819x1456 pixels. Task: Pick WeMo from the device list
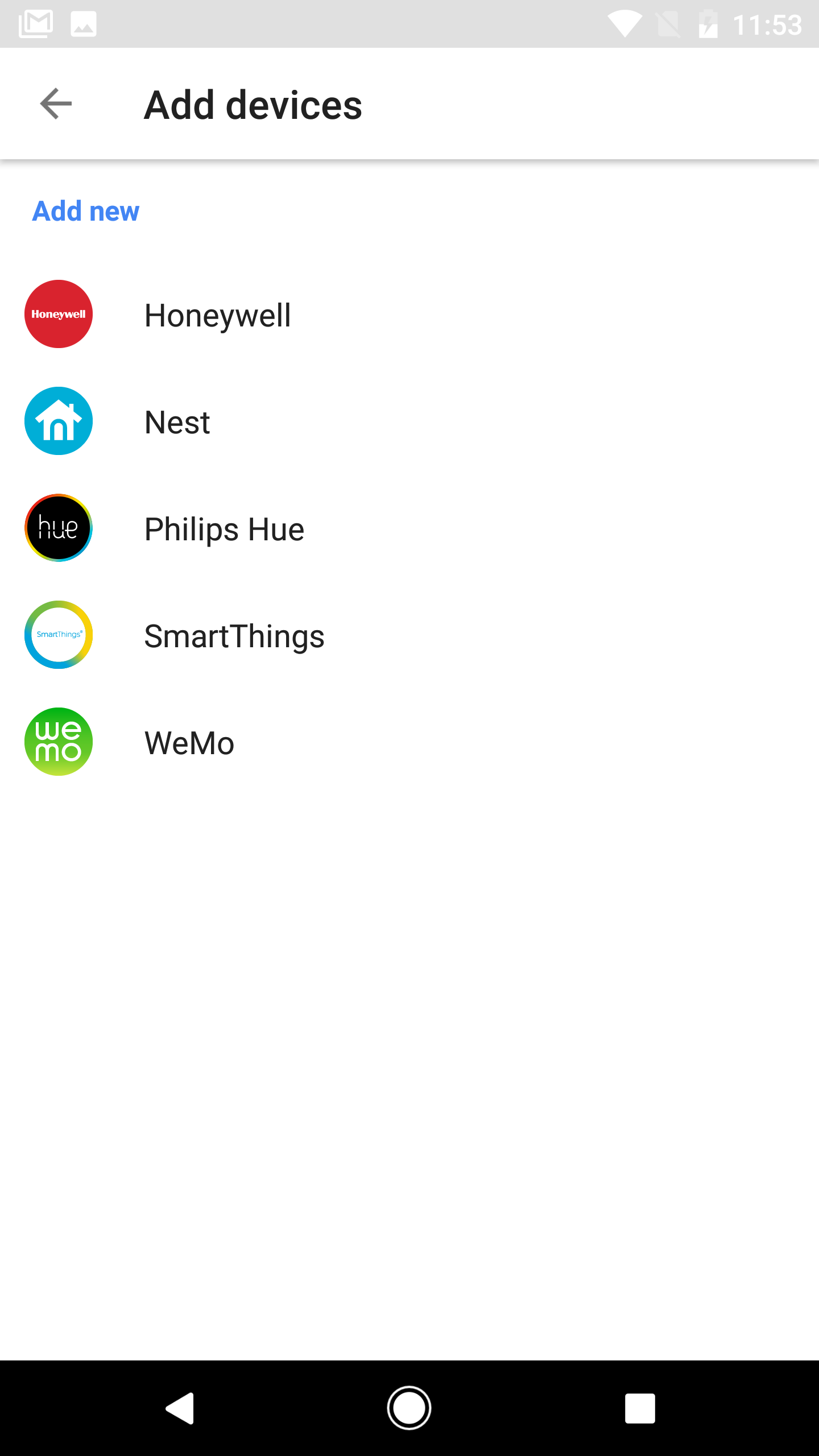[409, 742]
